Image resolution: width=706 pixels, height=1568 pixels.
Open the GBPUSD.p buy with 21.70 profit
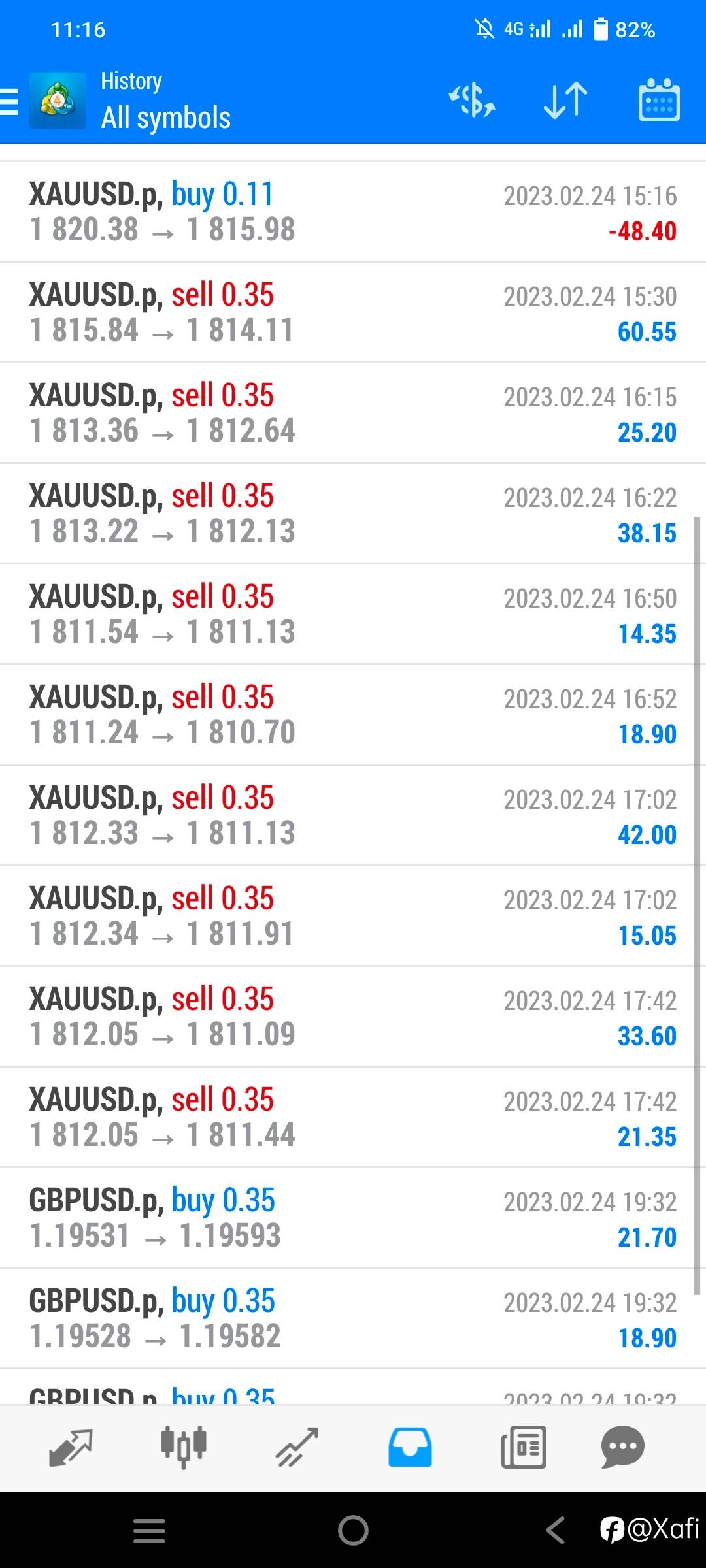coord(353,1218)
